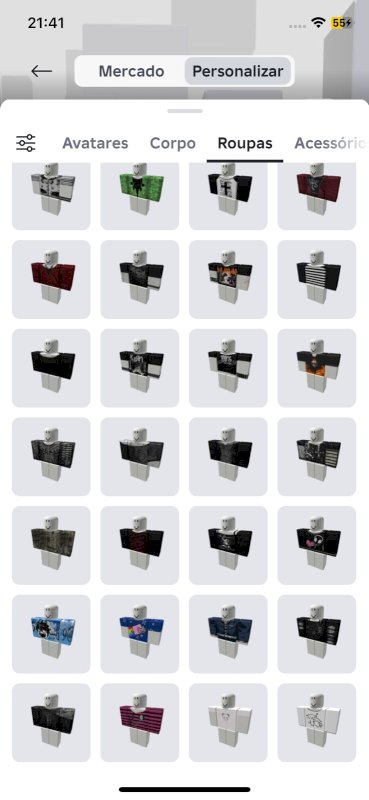Equip the shirt with orange flame sleeves
The image size is (369, 800).
coord(317,368)
